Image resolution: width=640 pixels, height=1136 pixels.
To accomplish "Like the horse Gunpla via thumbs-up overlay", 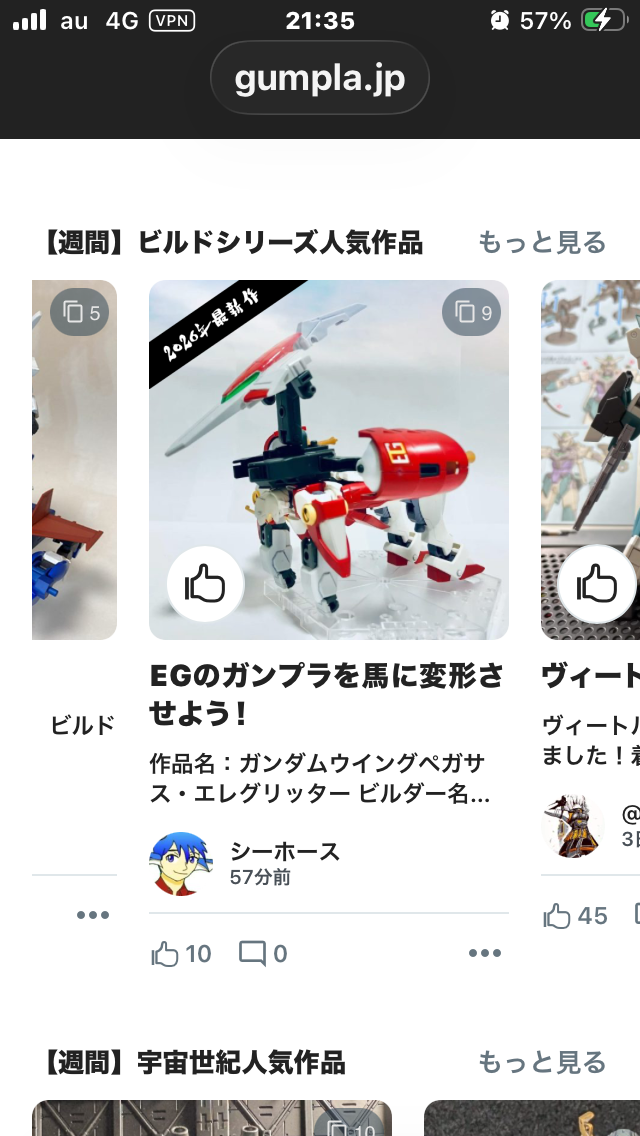I will tap(205, 585).
